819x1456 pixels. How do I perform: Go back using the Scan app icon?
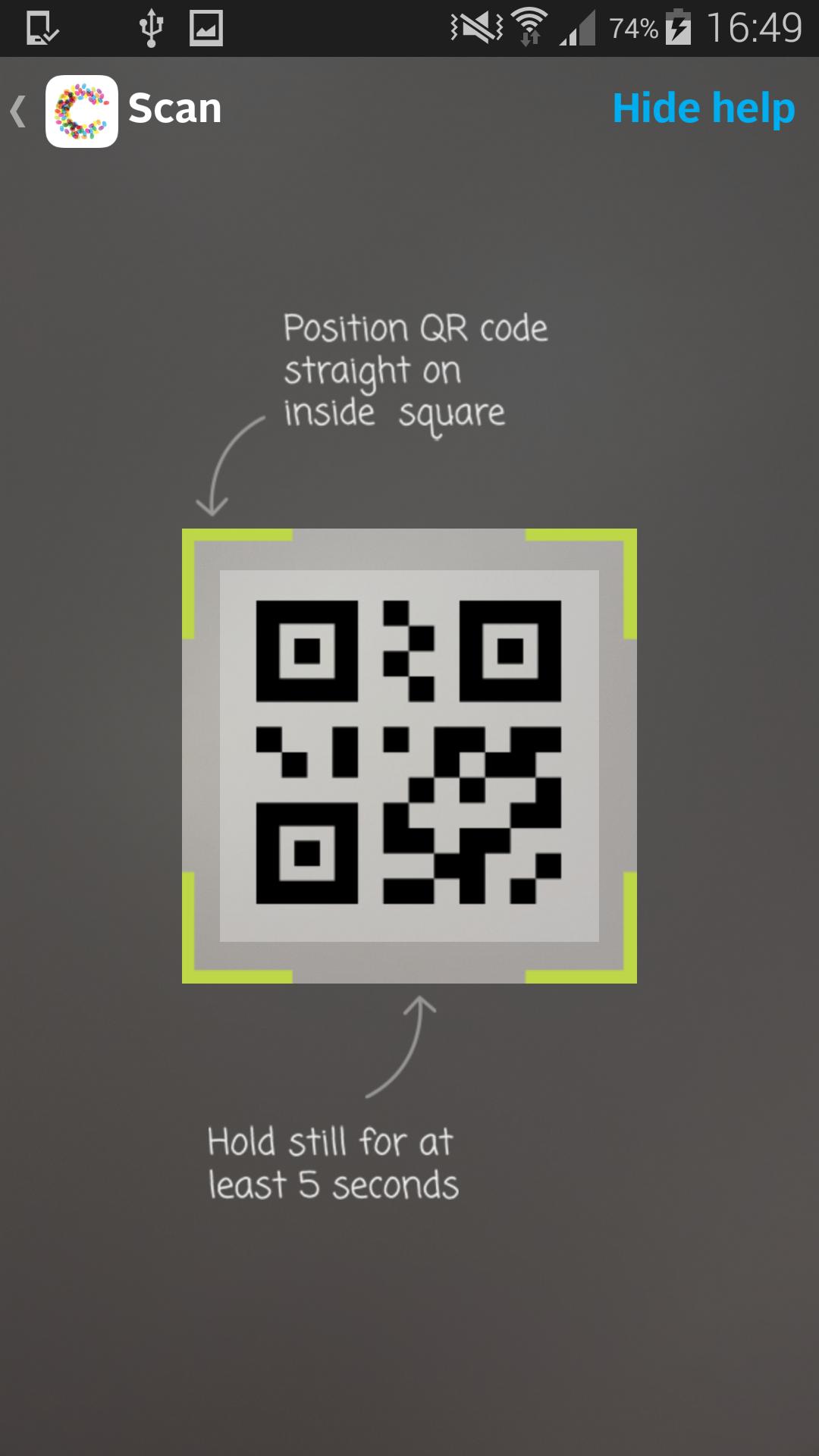coord(81,111)
